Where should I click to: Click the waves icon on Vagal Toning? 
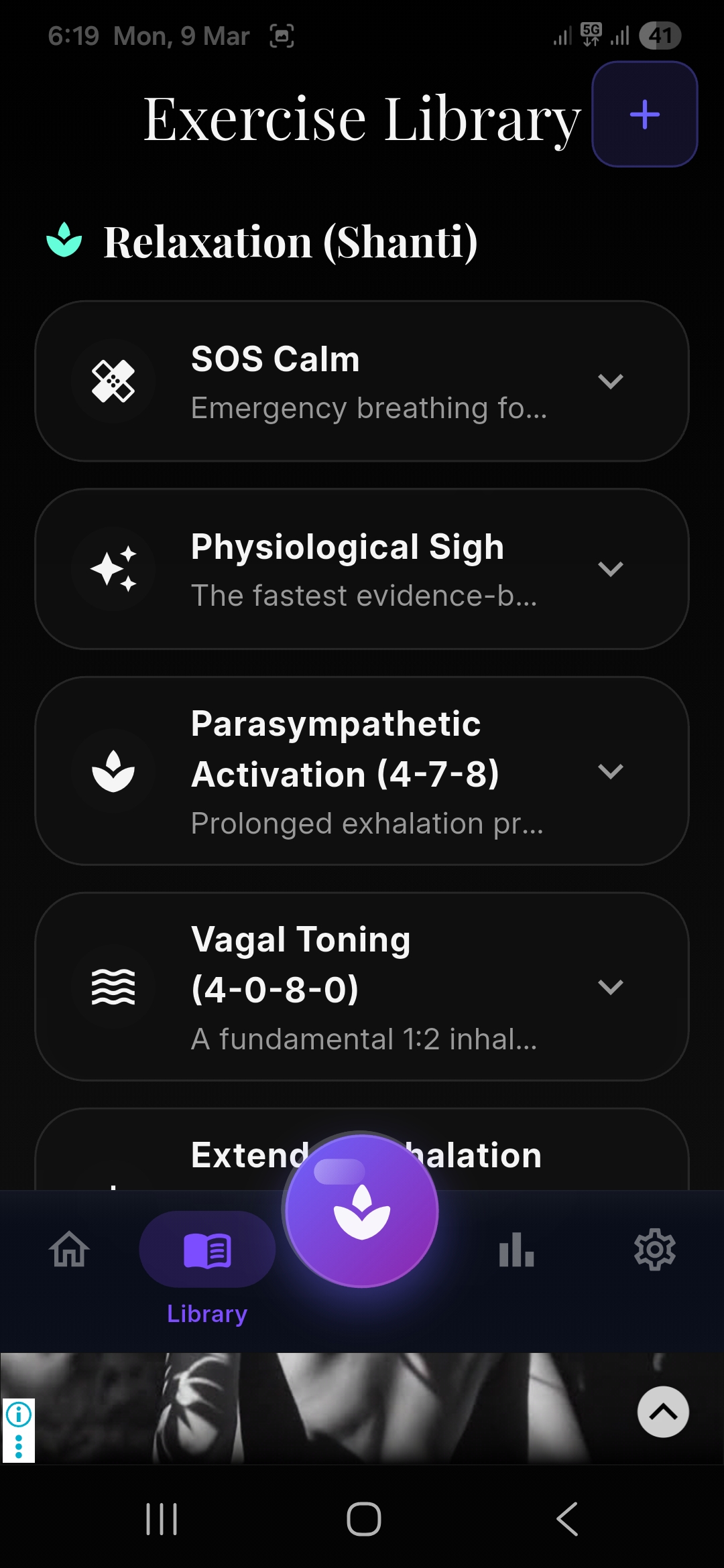point(113,987)
